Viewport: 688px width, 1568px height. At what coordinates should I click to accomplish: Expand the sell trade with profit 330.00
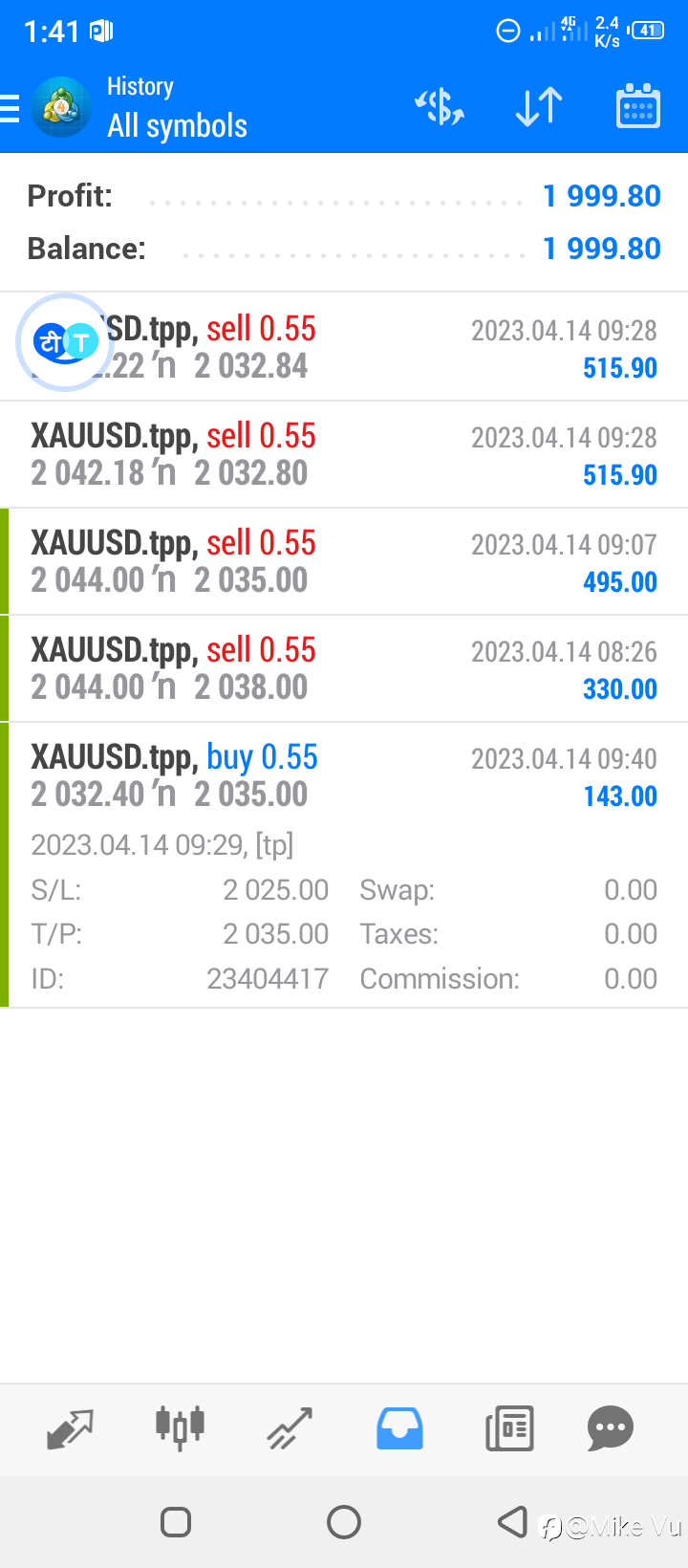tap(344, 668)
